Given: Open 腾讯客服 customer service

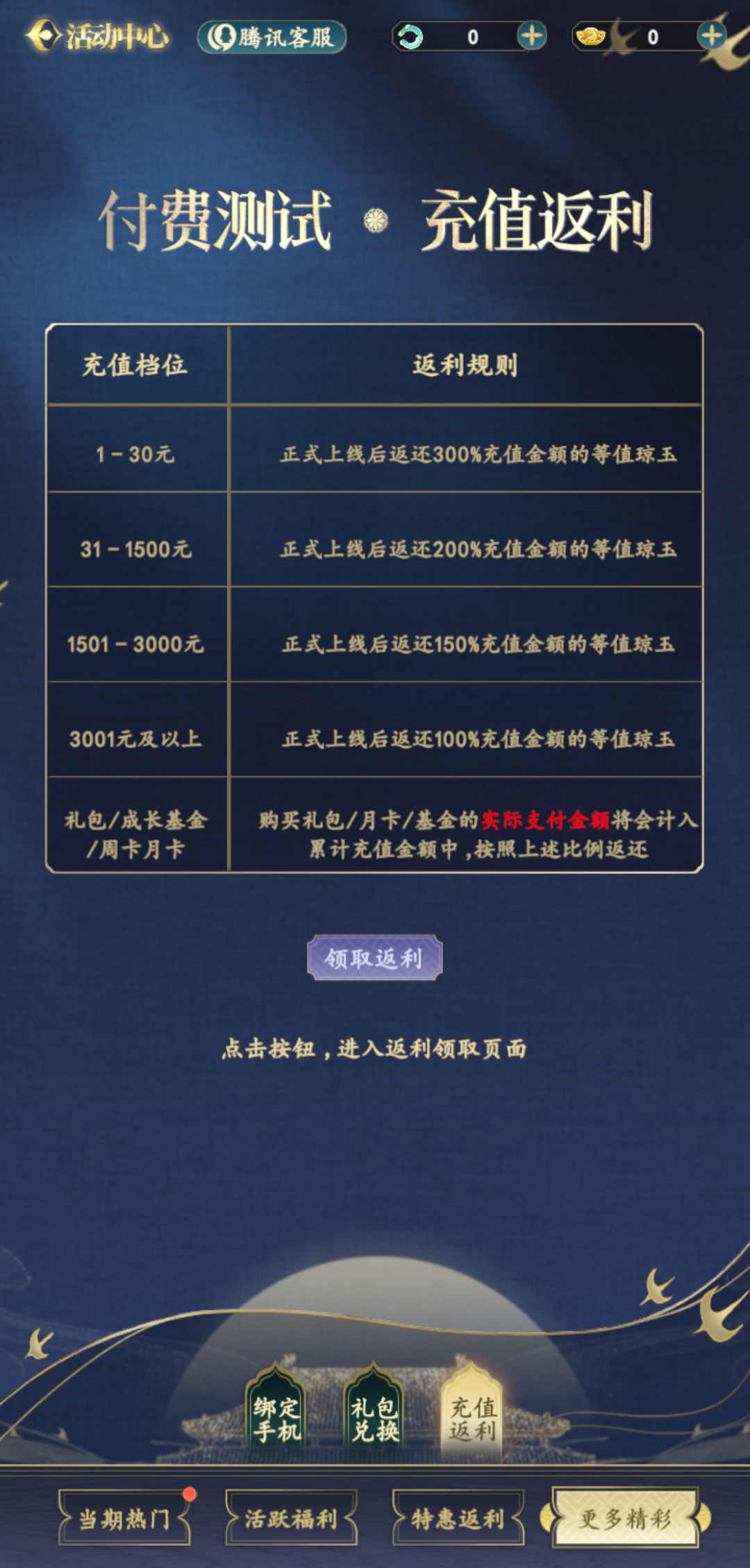Looking at the screenshot, I should coord(272,37).
